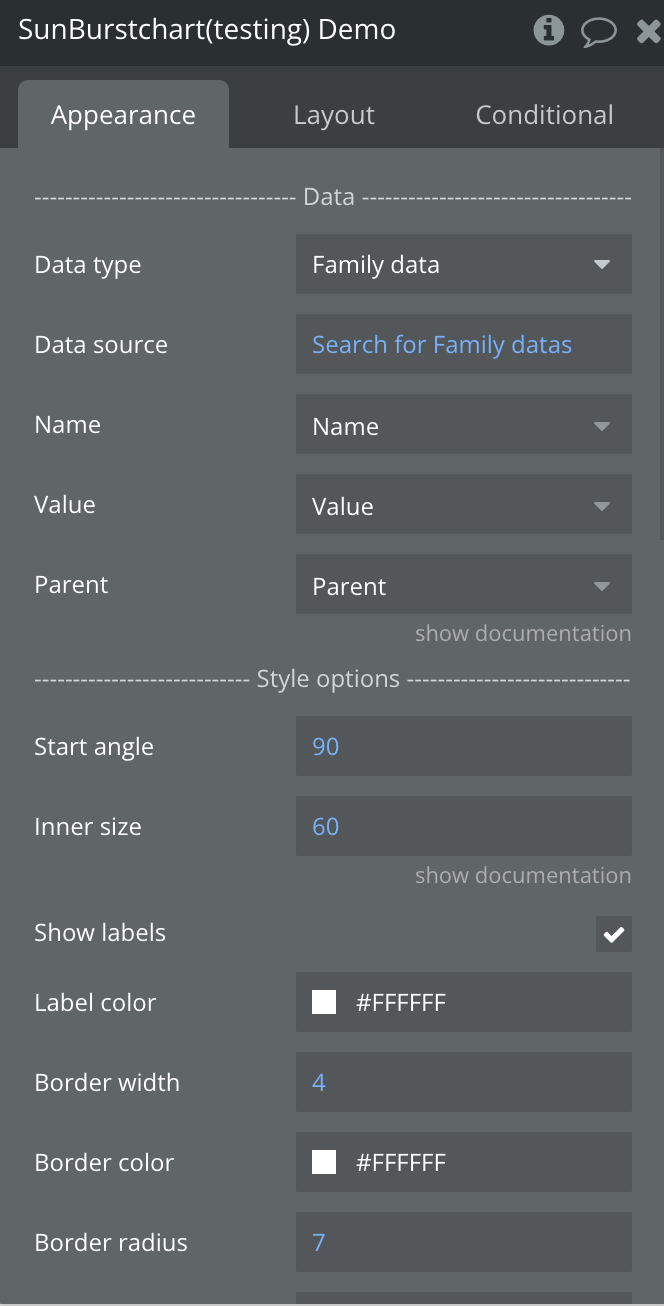
Task: Show documentation under Inner size
Action: coord(522,875)
